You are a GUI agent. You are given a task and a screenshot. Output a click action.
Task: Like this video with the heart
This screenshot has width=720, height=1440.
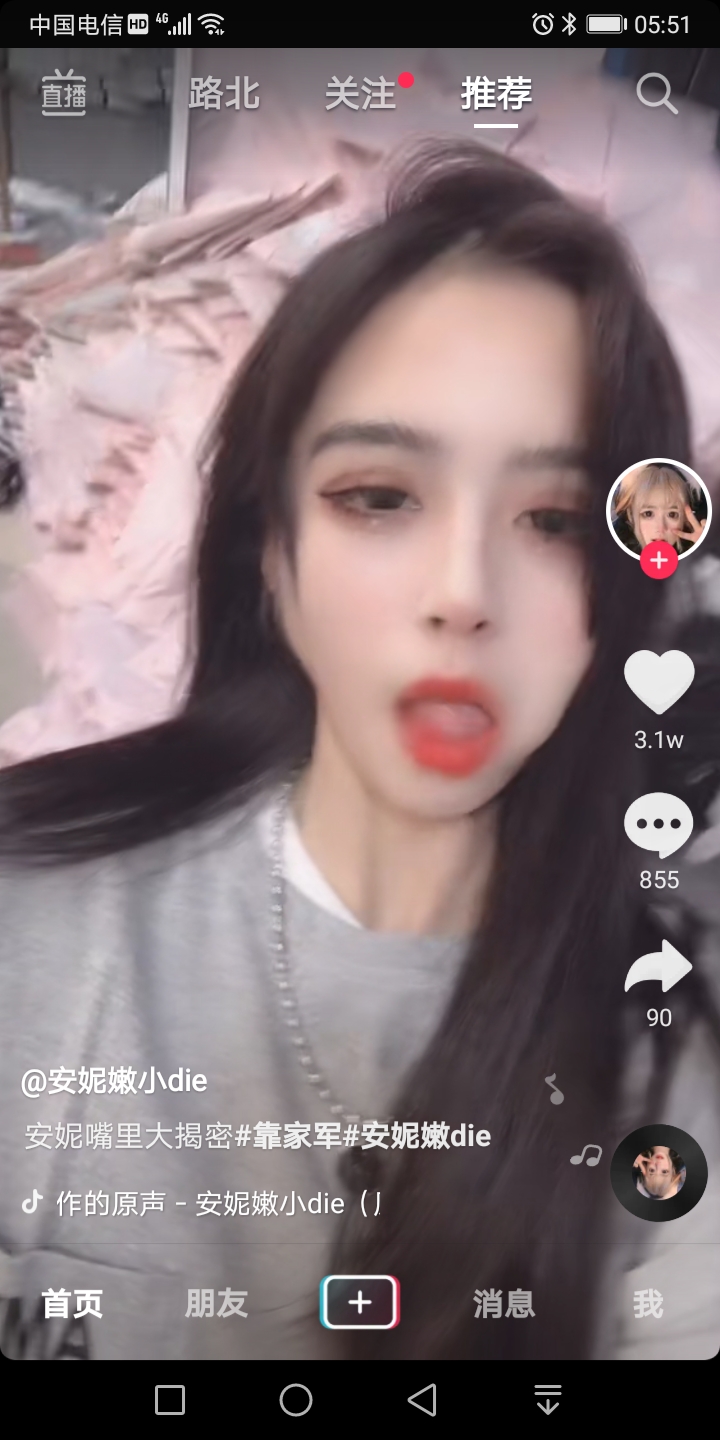tap(659, 682)
